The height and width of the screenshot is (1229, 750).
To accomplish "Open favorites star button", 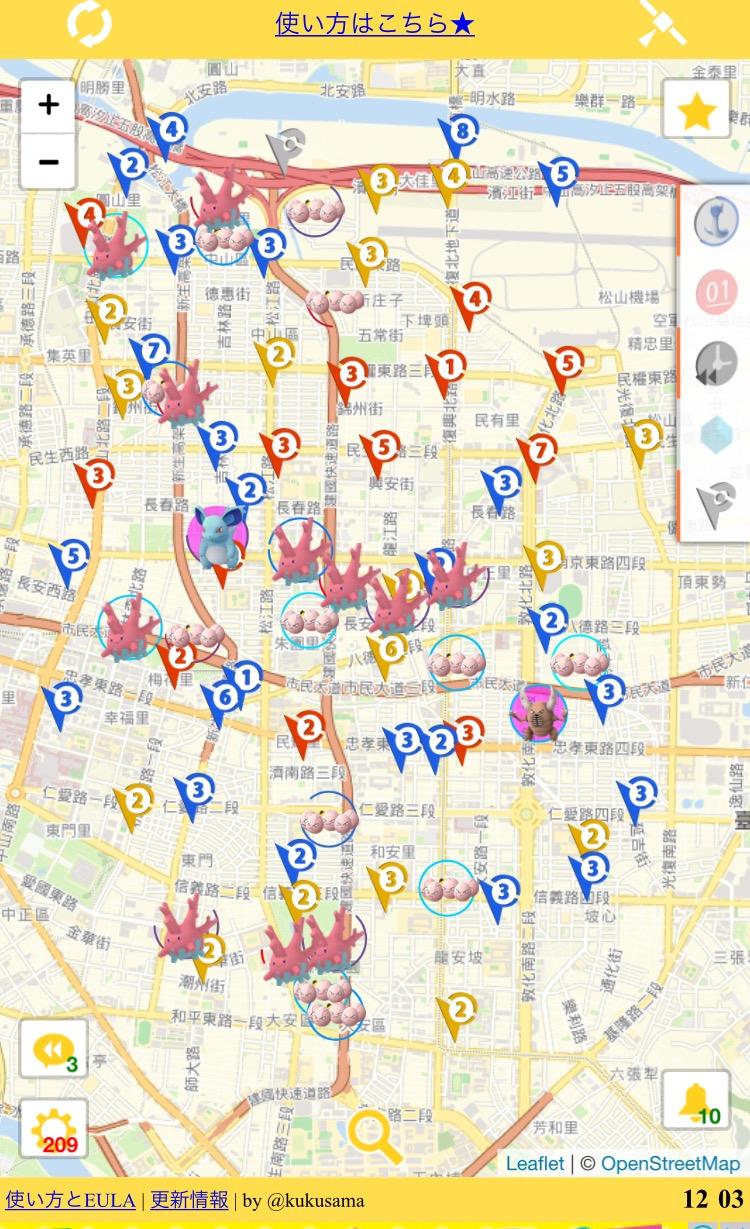I will point(695,110).
